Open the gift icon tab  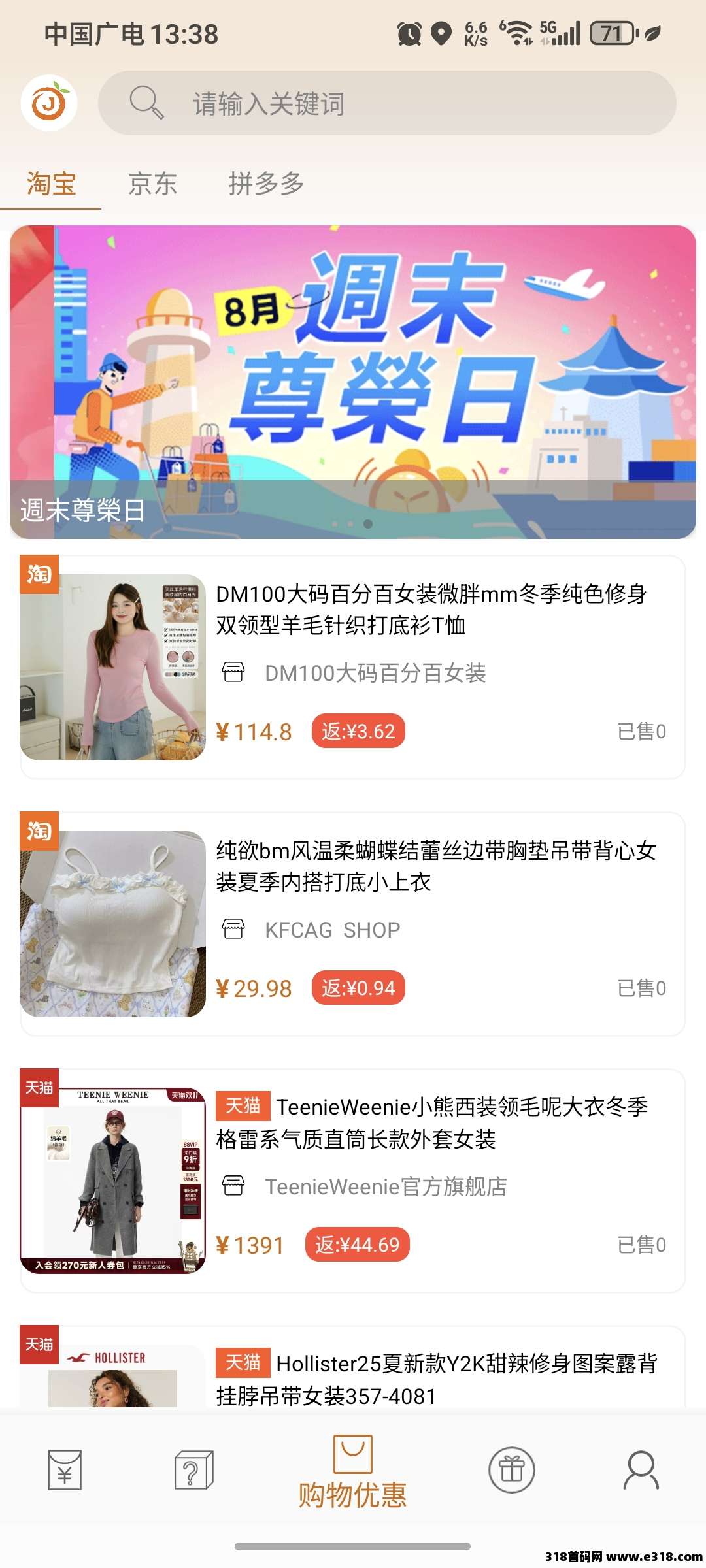coord(512,1470)
